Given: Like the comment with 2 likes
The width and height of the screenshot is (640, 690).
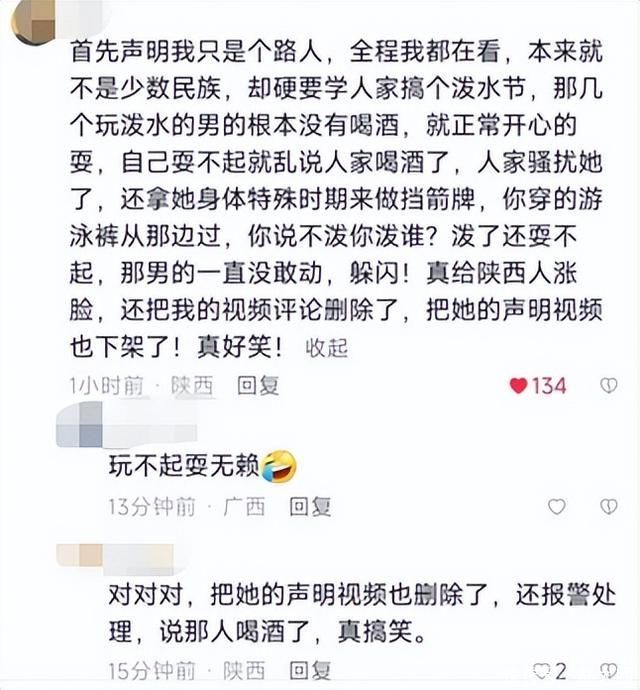Looking at the screenshot, I should tap(541, 670).
